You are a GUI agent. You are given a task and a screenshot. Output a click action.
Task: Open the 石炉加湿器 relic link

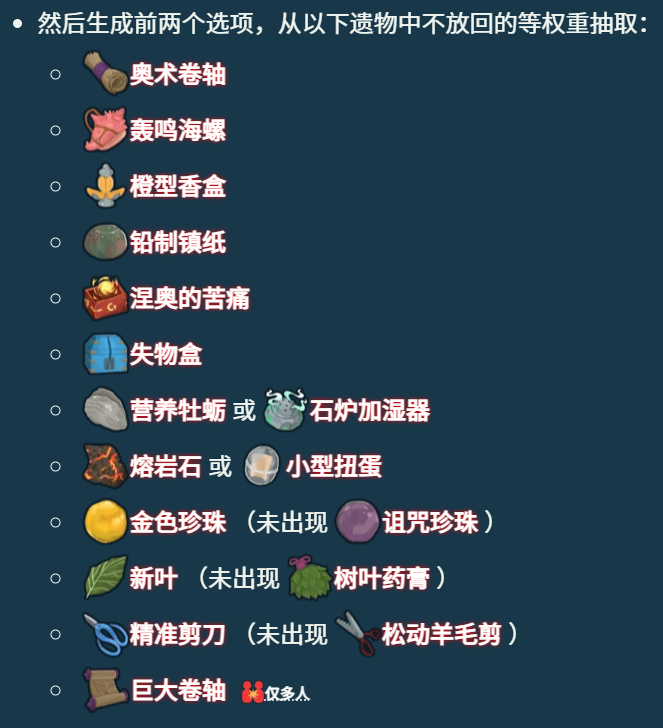point(370,410)
